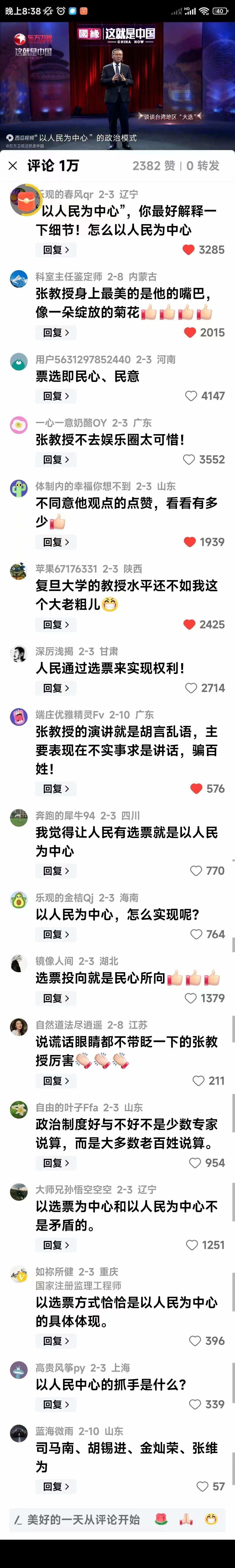
Task: Reply to 乐观的春风qr's comment
Action: 56,250
